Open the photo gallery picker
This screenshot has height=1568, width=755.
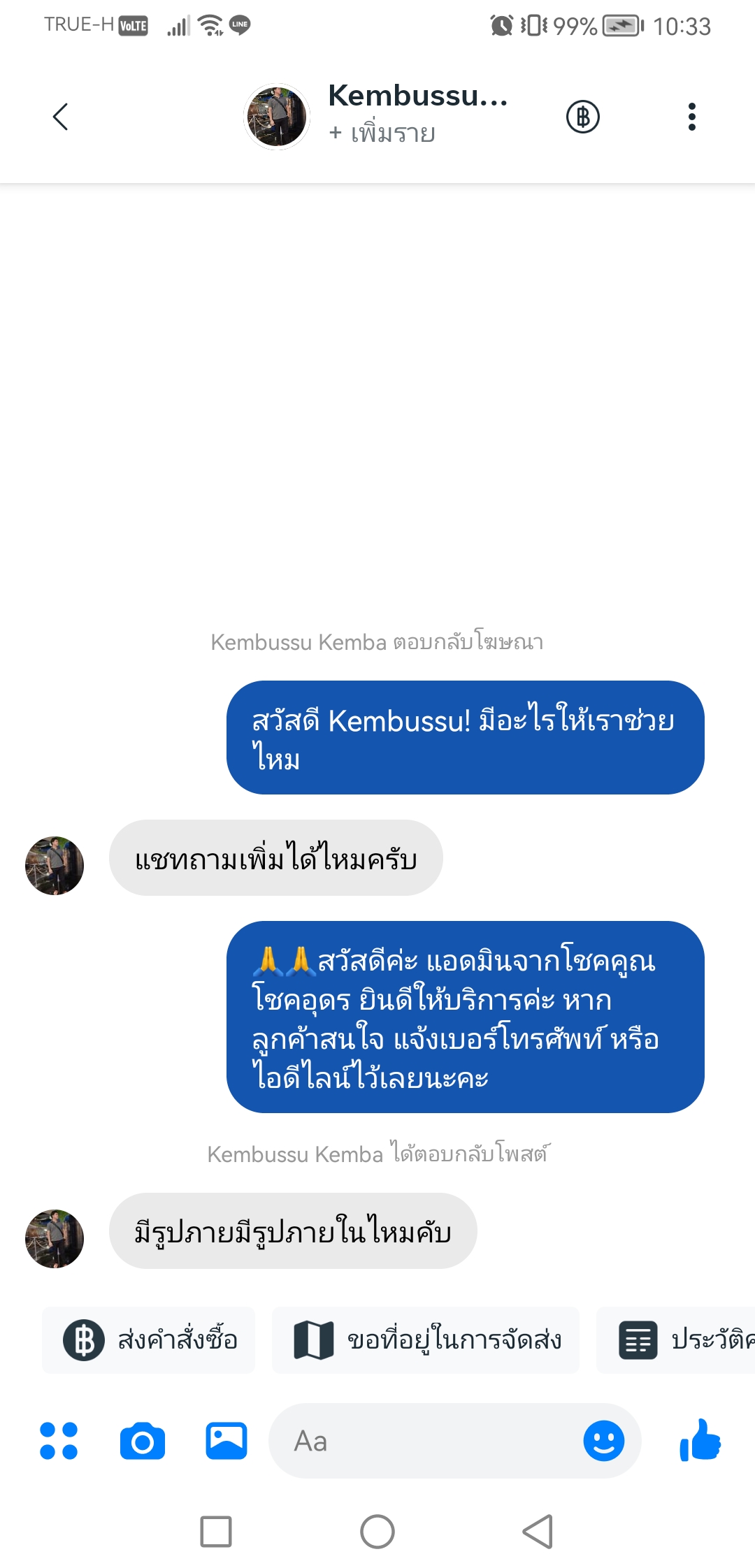pos(226,1441)
